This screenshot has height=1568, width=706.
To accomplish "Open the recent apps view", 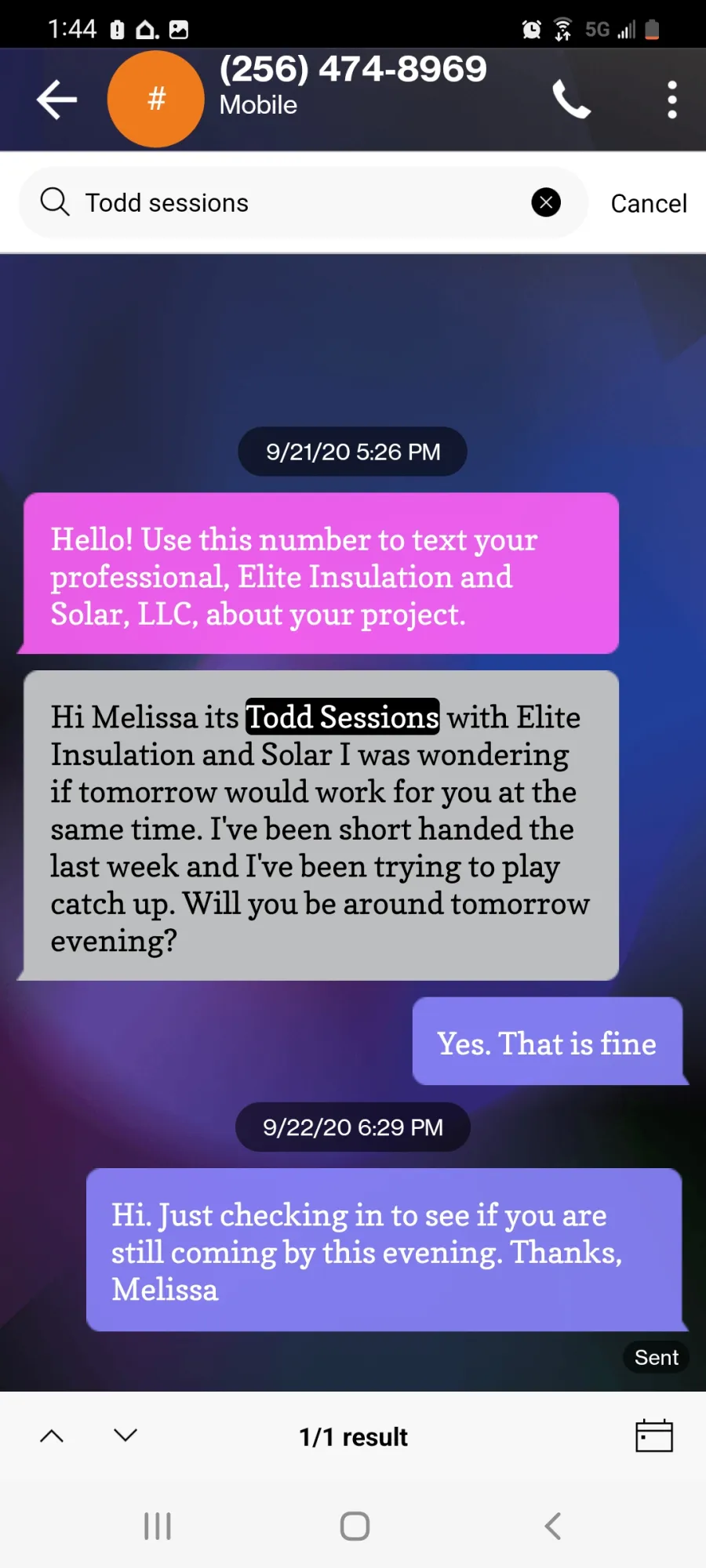I will (x=158, y=1526).
